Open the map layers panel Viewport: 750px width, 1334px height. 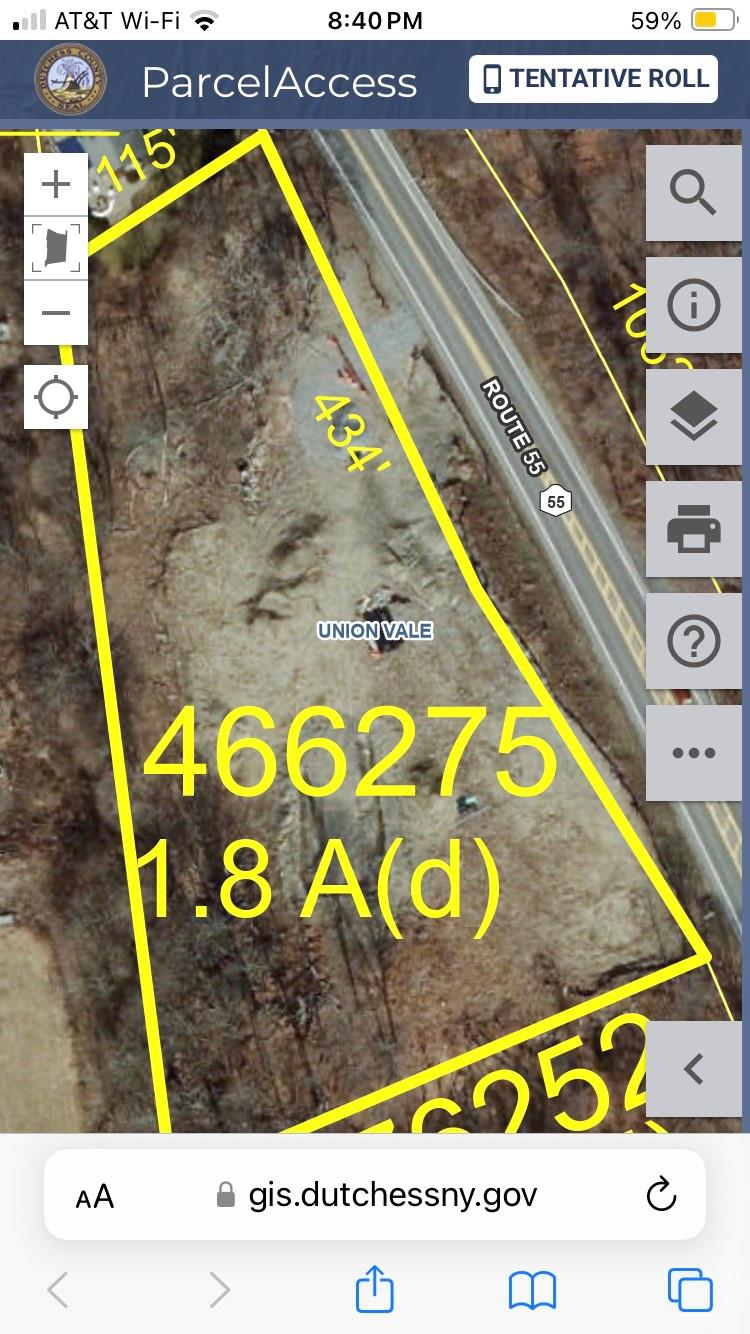(x=693, y=417)
